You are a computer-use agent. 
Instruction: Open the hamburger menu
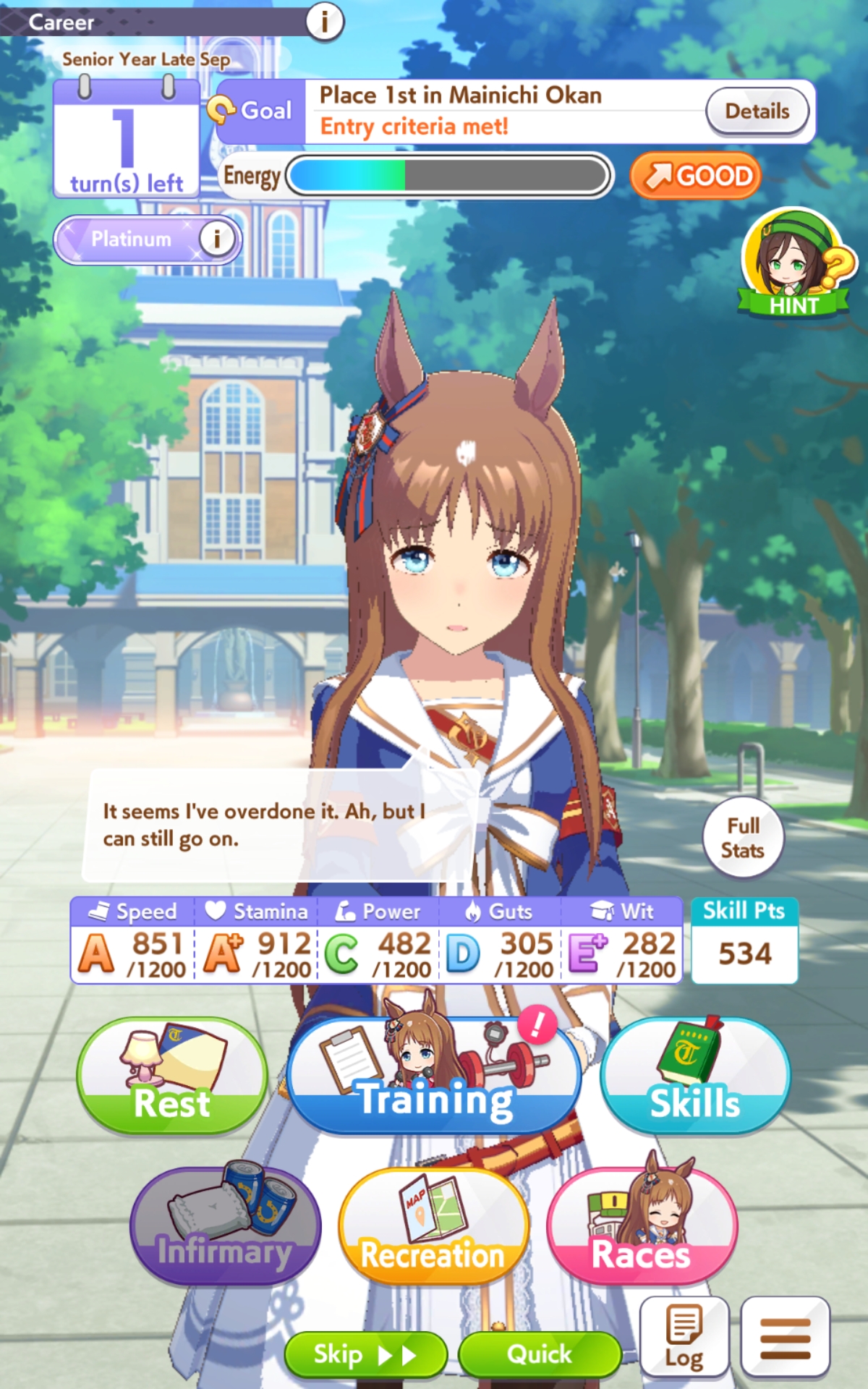point(785,1337)
